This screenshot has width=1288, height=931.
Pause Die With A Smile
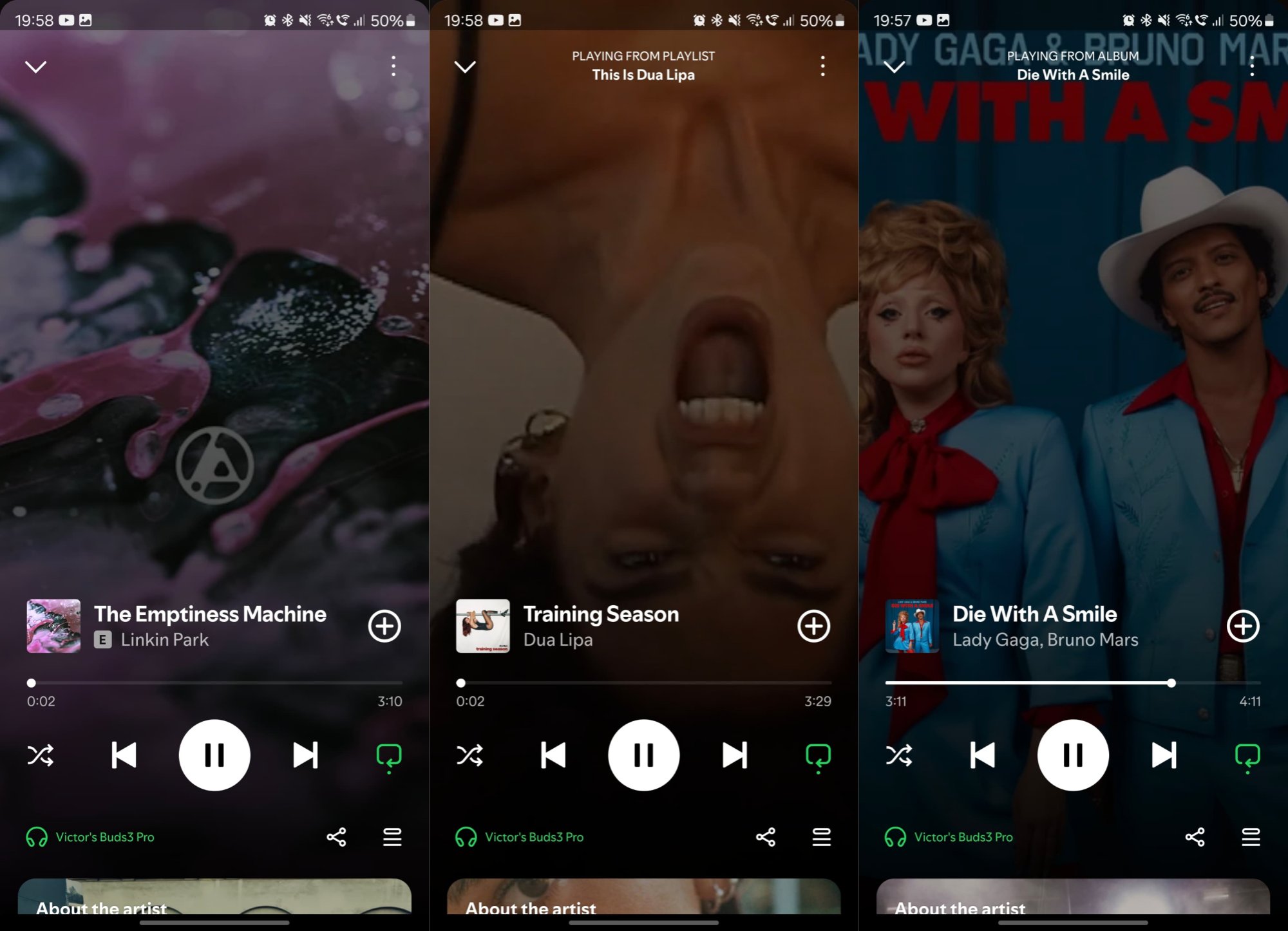tap(1073, 755)
